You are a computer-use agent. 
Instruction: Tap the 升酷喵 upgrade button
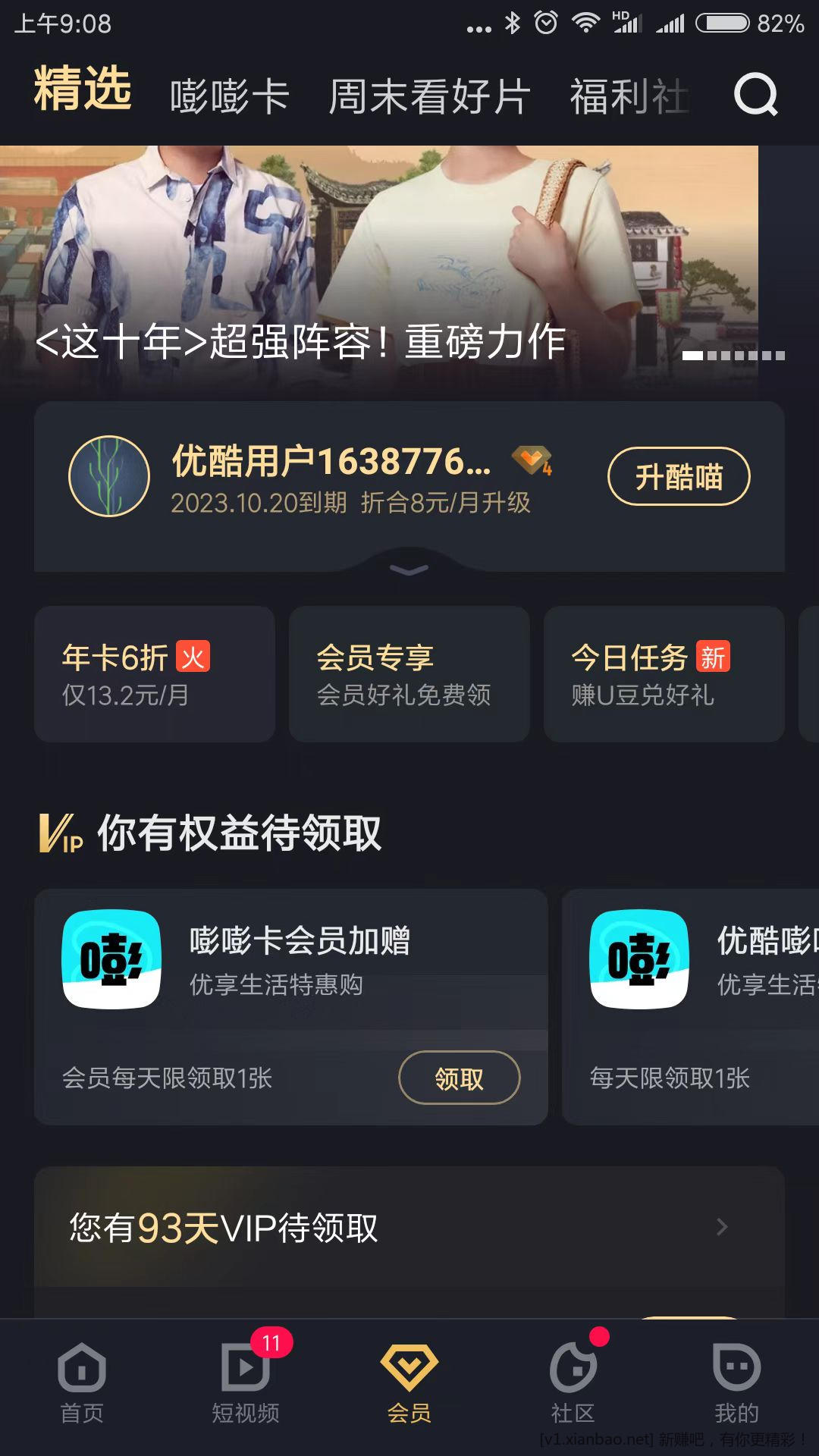679,476
